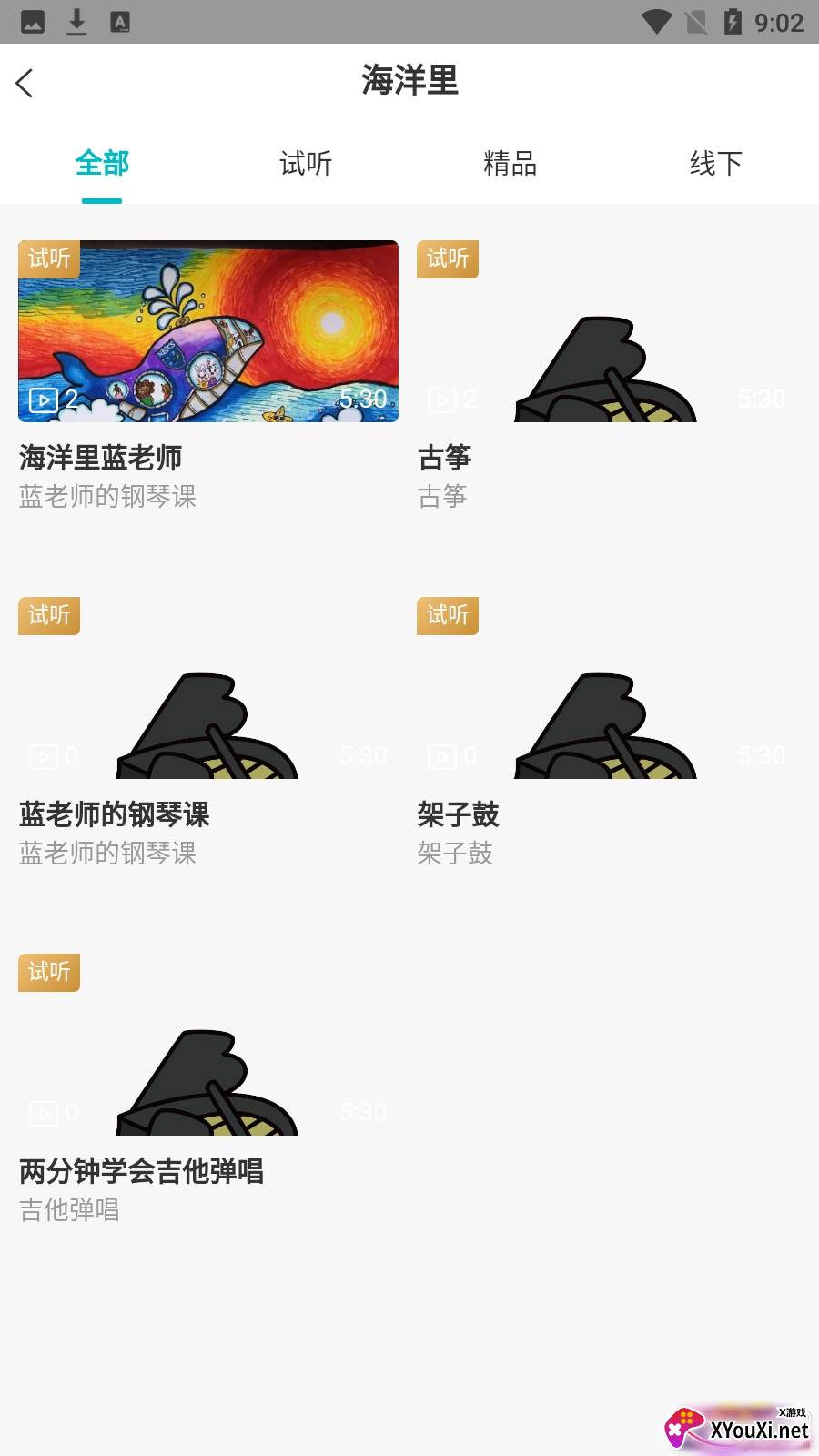The height and width of the screenshot is (1456, 819).
Task: Open the 线下 tab
Action: (715, 164)
